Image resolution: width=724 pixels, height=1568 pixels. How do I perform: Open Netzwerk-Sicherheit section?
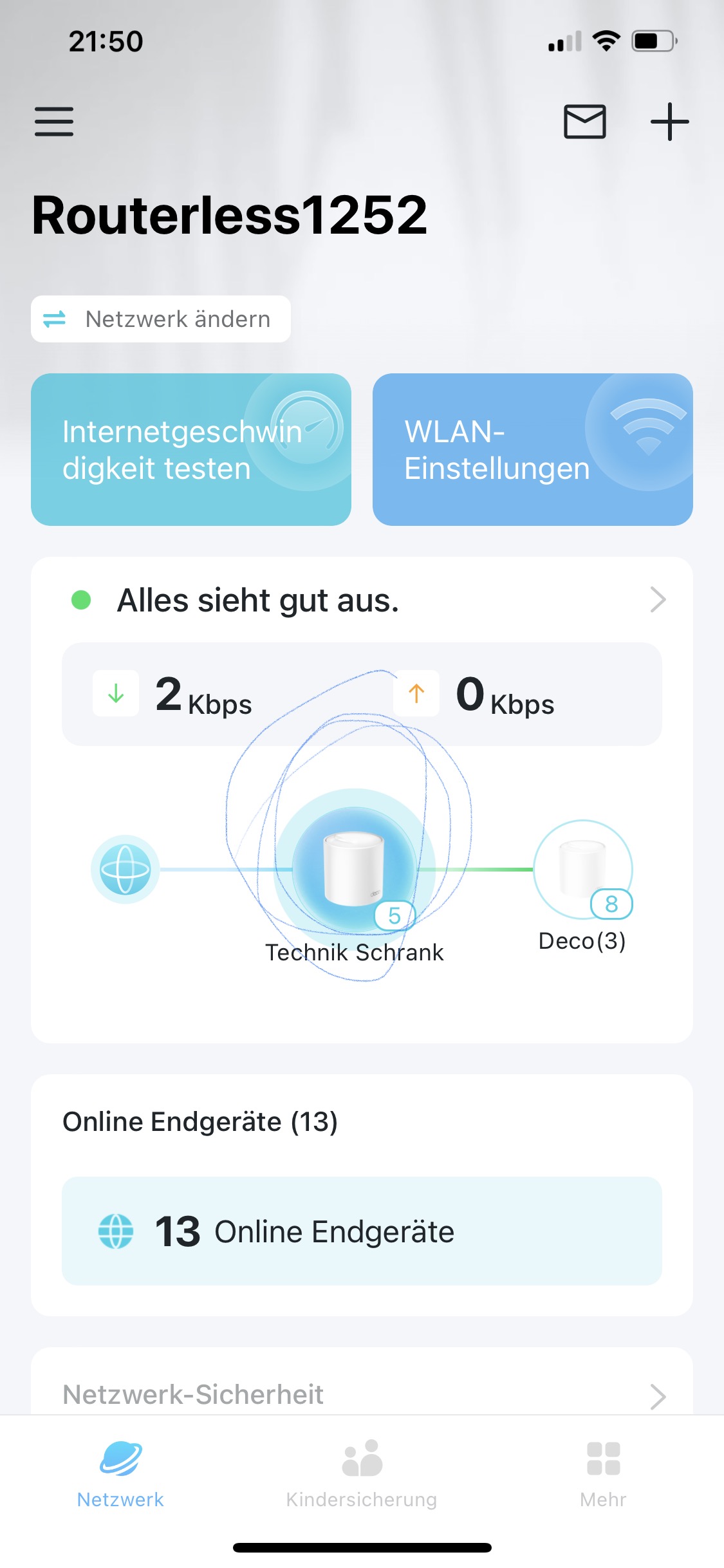(362, 1395)
